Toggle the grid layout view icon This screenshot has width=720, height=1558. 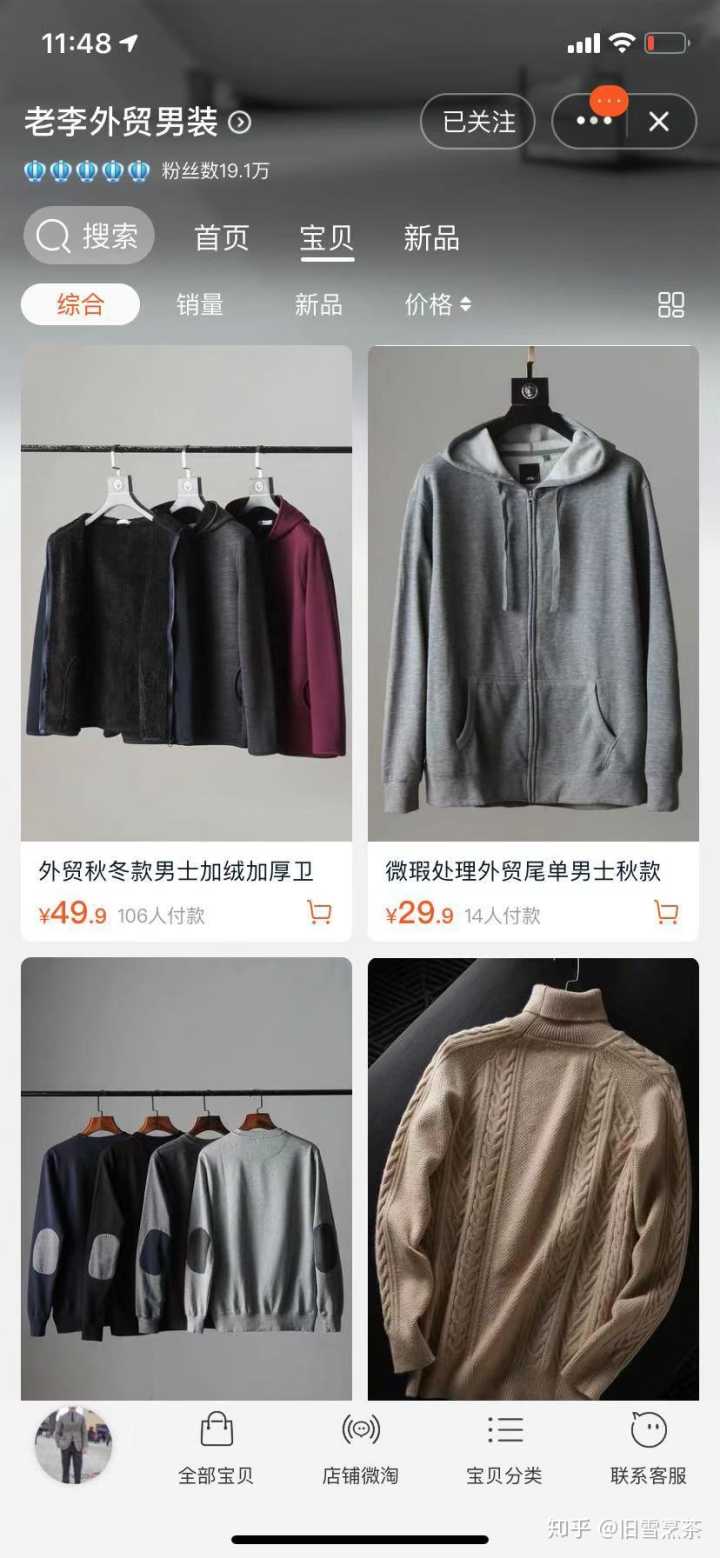pos(671,305)
